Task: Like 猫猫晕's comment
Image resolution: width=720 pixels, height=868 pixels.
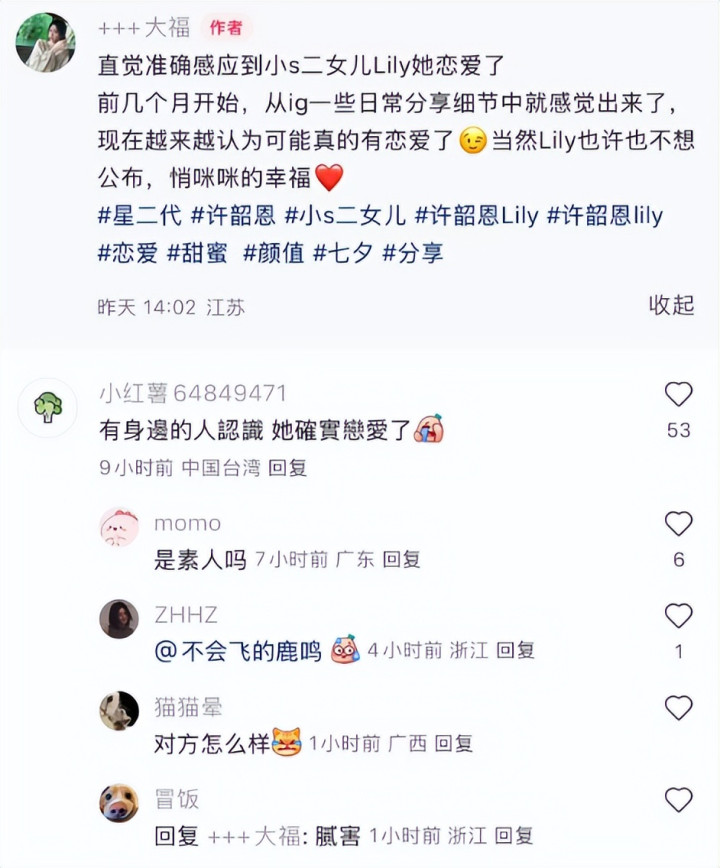Action: 678,708
